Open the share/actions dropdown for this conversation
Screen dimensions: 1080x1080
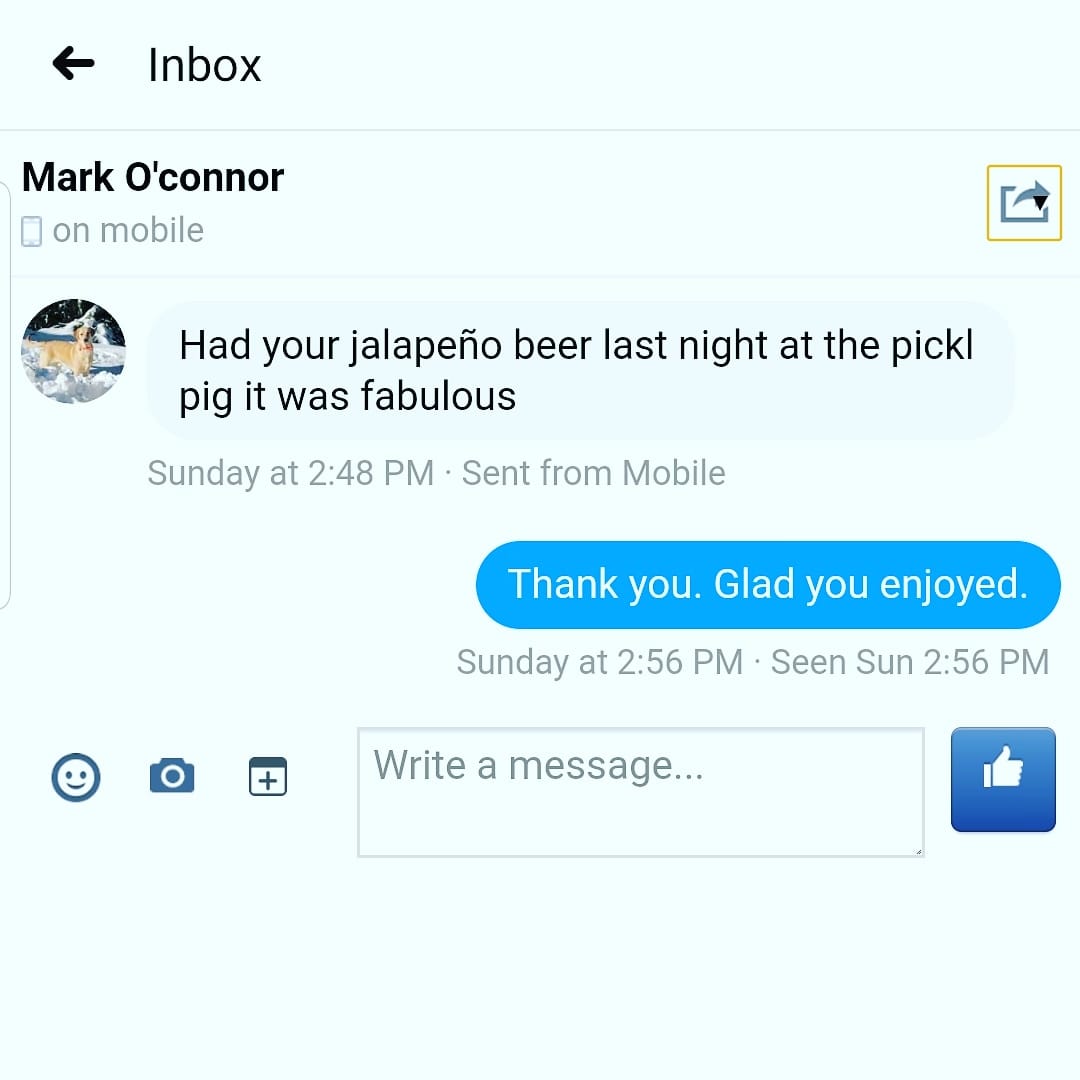click(x=1023, y=203)
